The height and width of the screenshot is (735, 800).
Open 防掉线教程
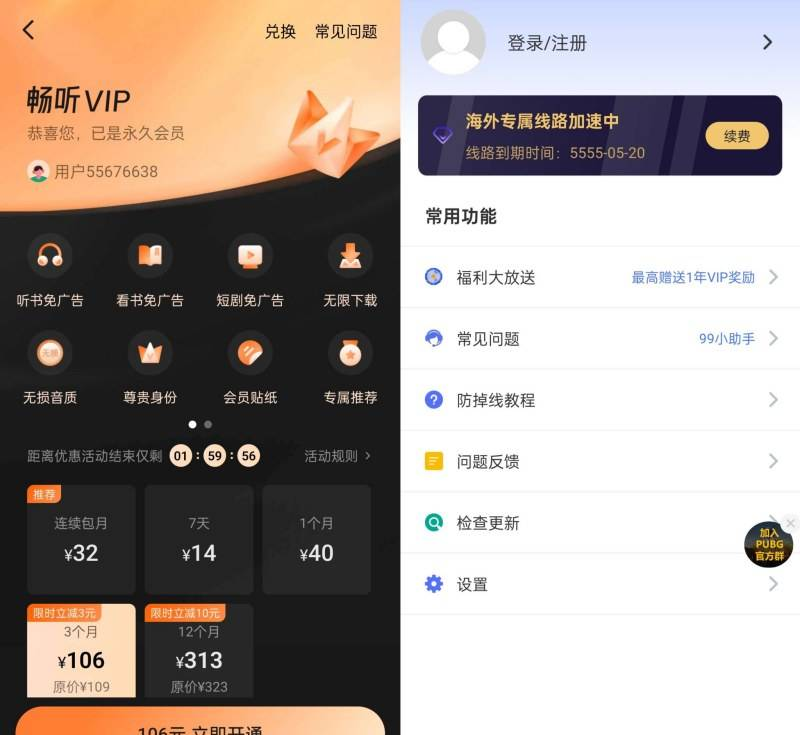(x=600, y=400)
